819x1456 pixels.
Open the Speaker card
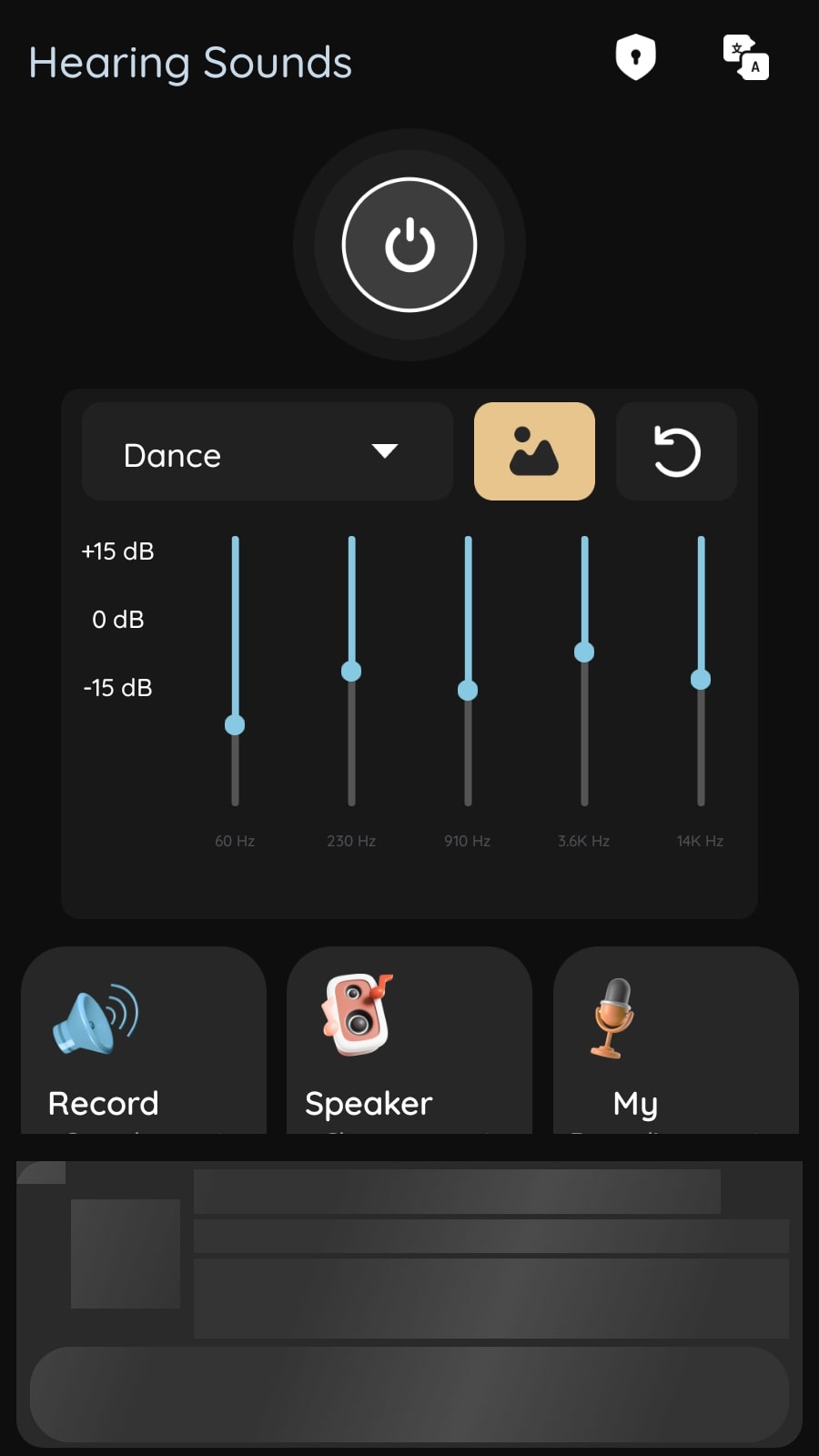pyautogui.click(x=409, y=1040)
